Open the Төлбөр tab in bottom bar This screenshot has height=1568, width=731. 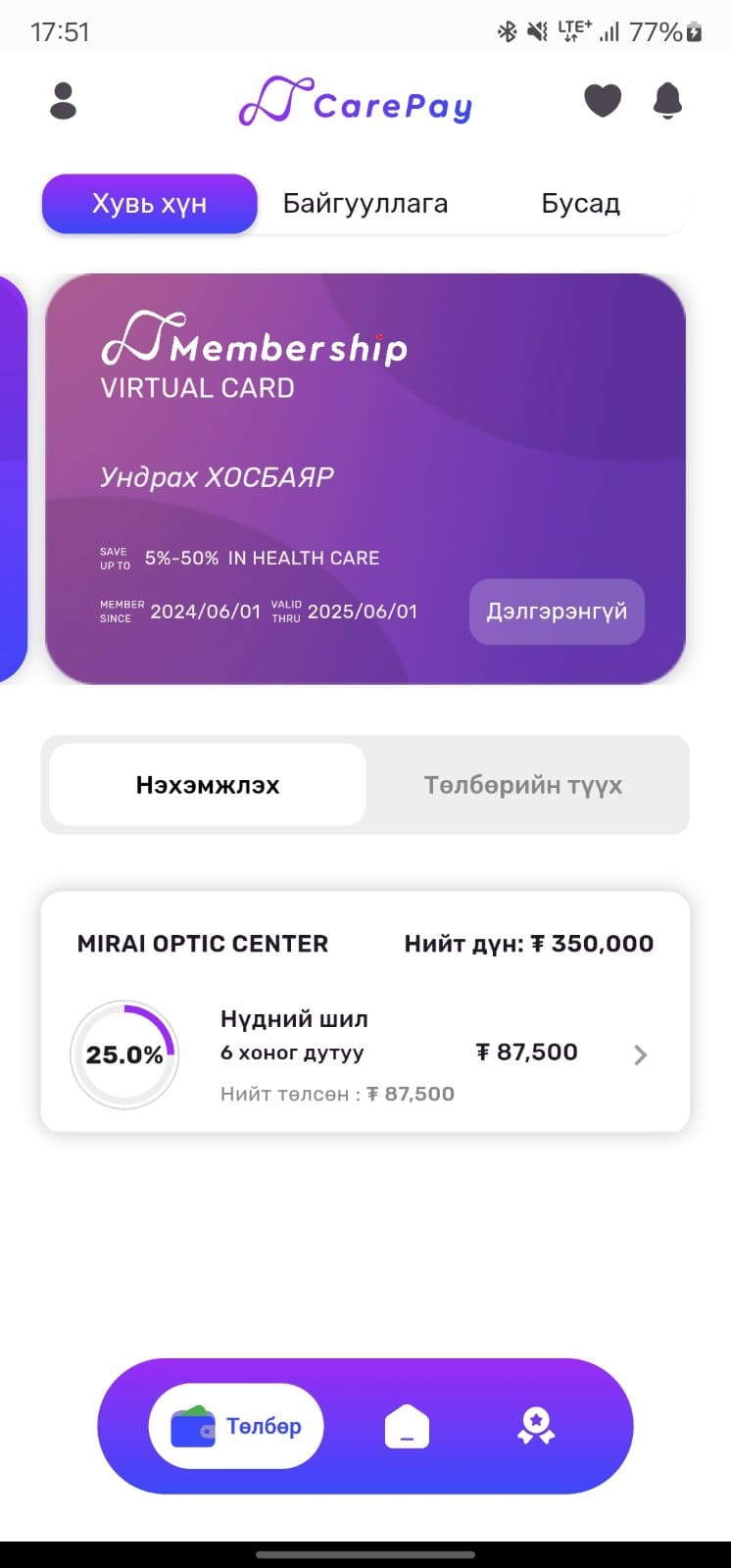point(236,1426)
